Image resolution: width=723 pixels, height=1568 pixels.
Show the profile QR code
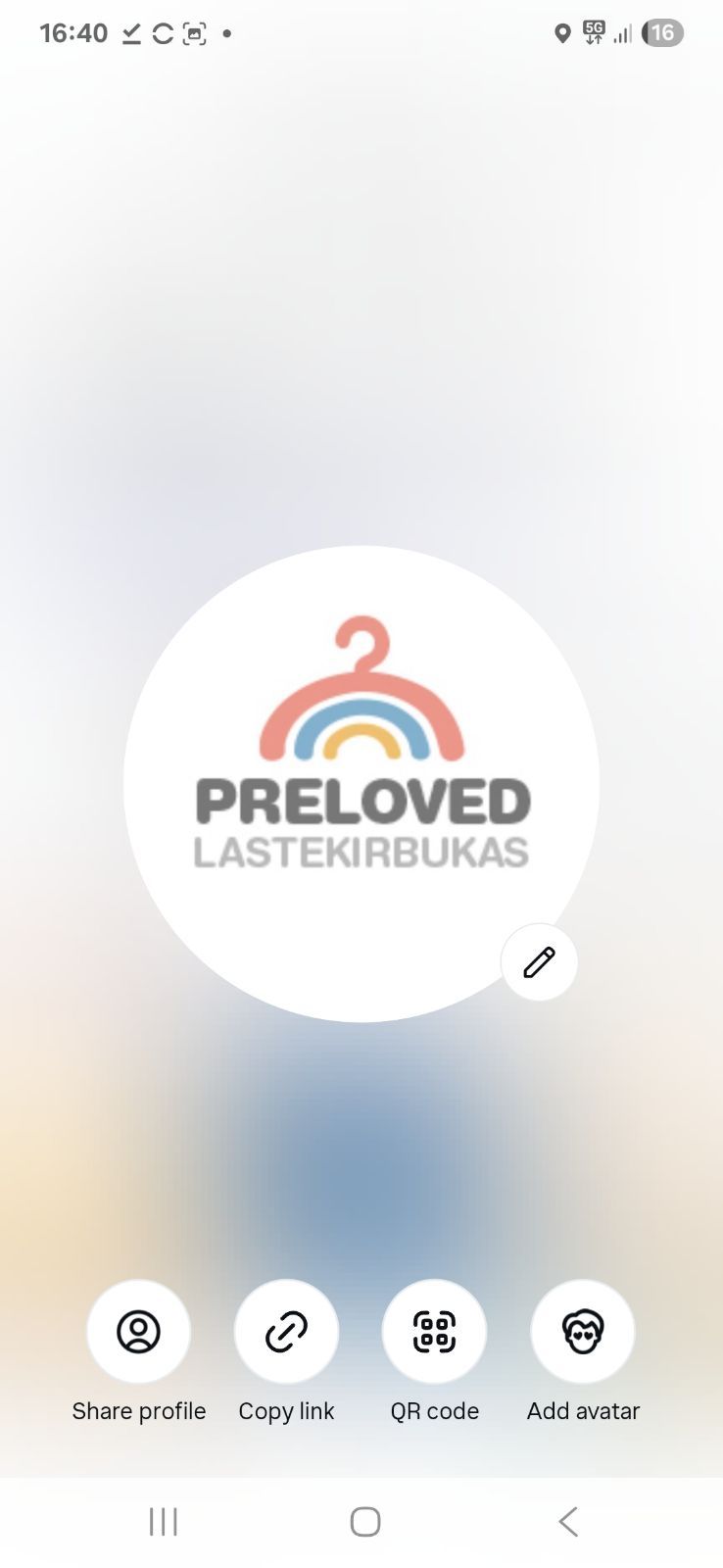(x=434, y=1332)
